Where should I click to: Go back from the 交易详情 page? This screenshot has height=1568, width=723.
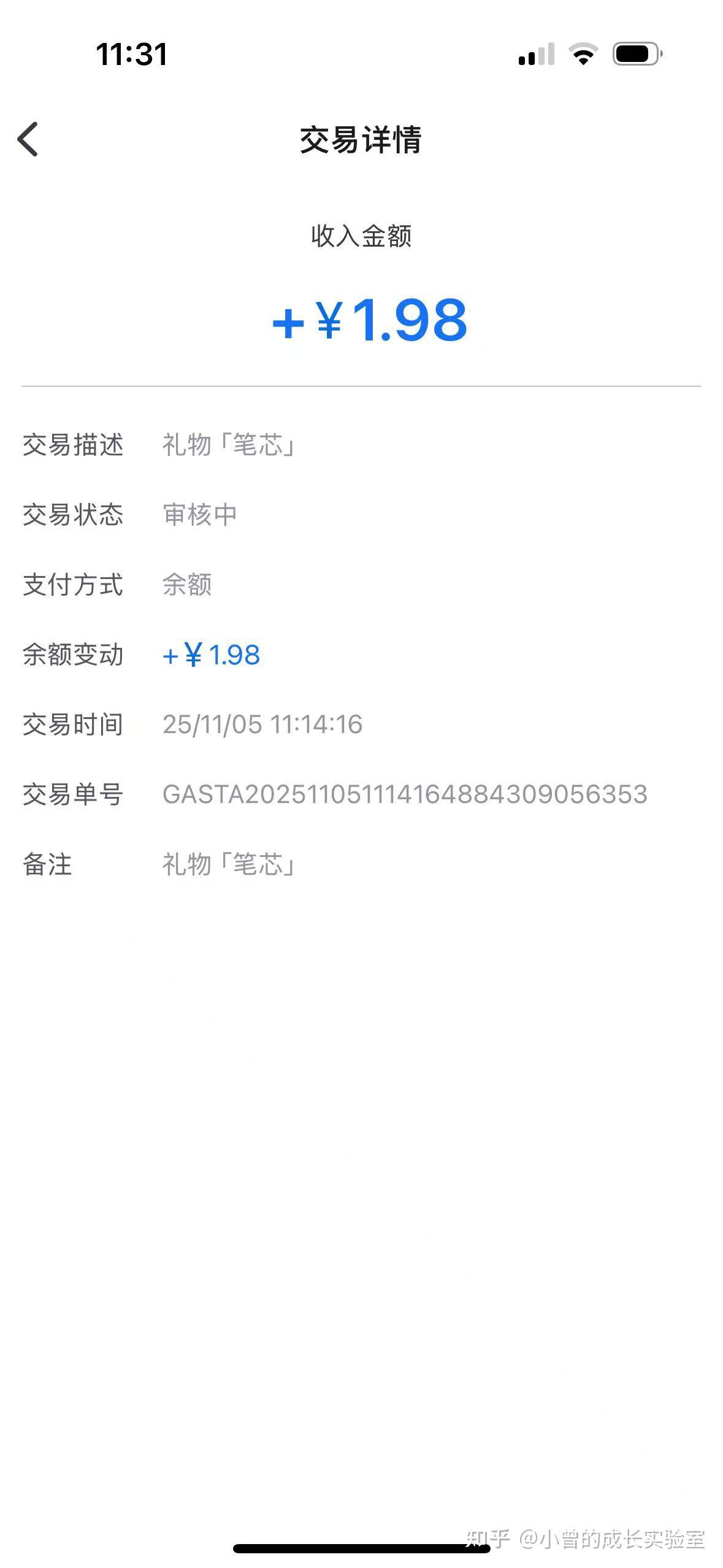click(x=28, y=139)
